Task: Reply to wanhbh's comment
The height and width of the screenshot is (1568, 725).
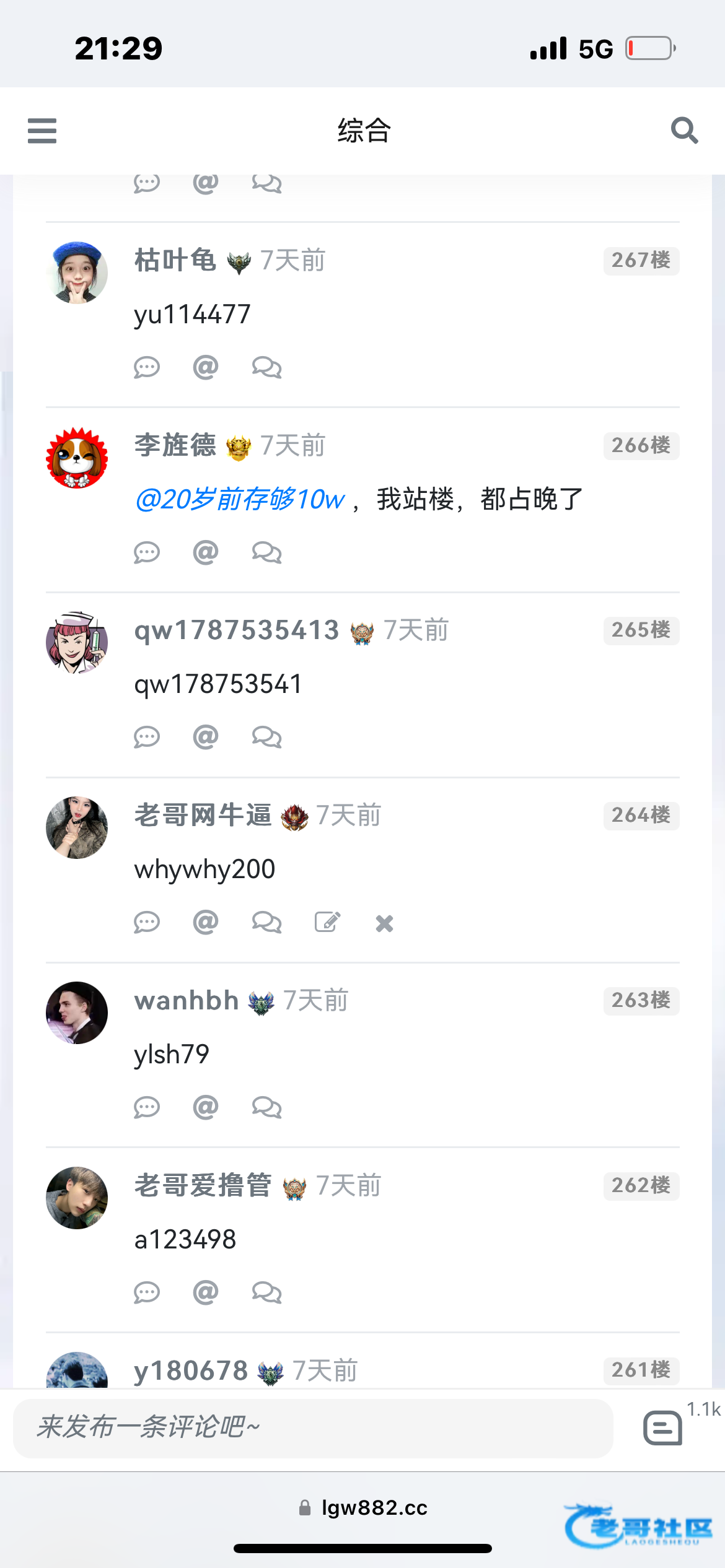Action: tap(147, 1107)
